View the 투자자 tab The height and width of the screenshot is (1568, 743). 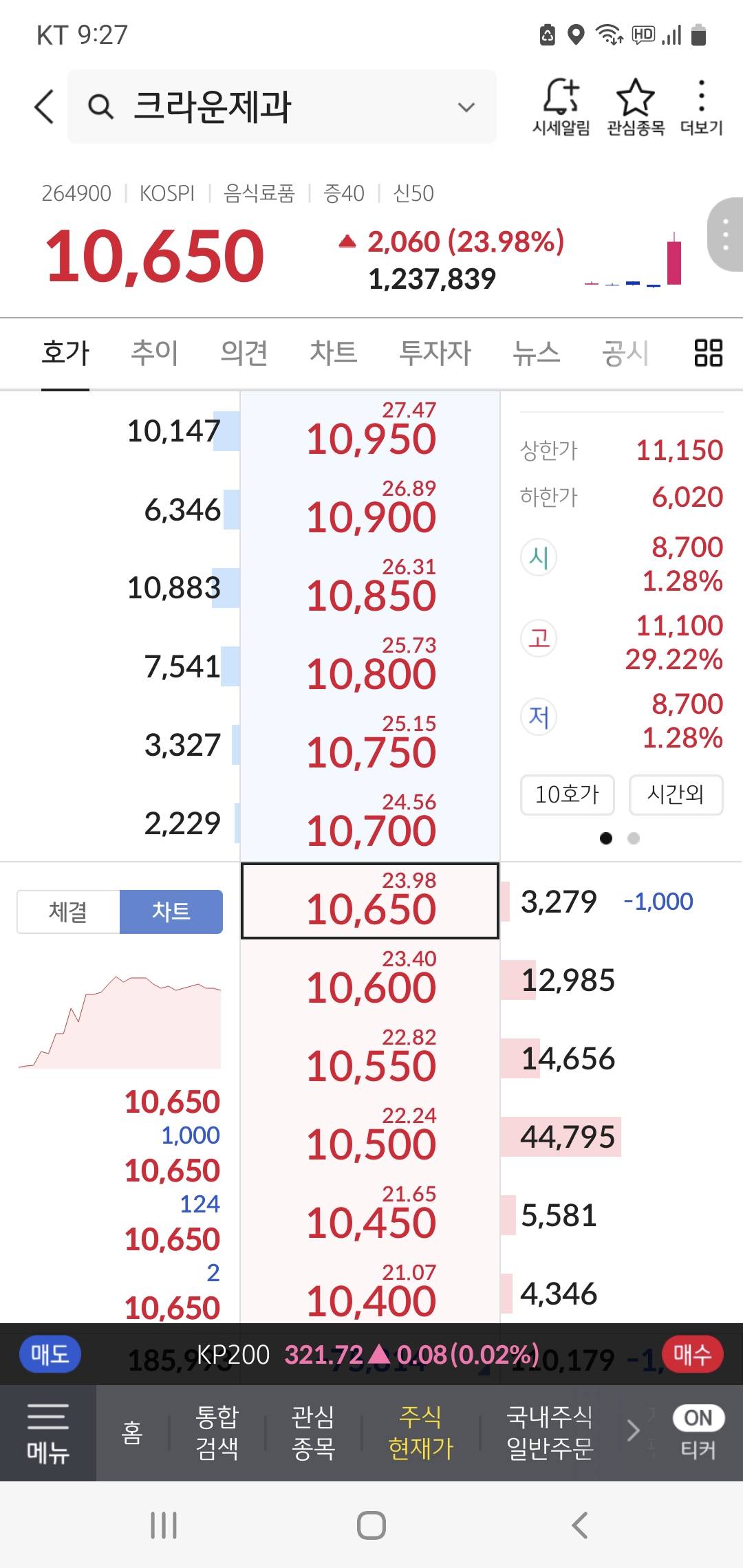click(x=435, y=353)
